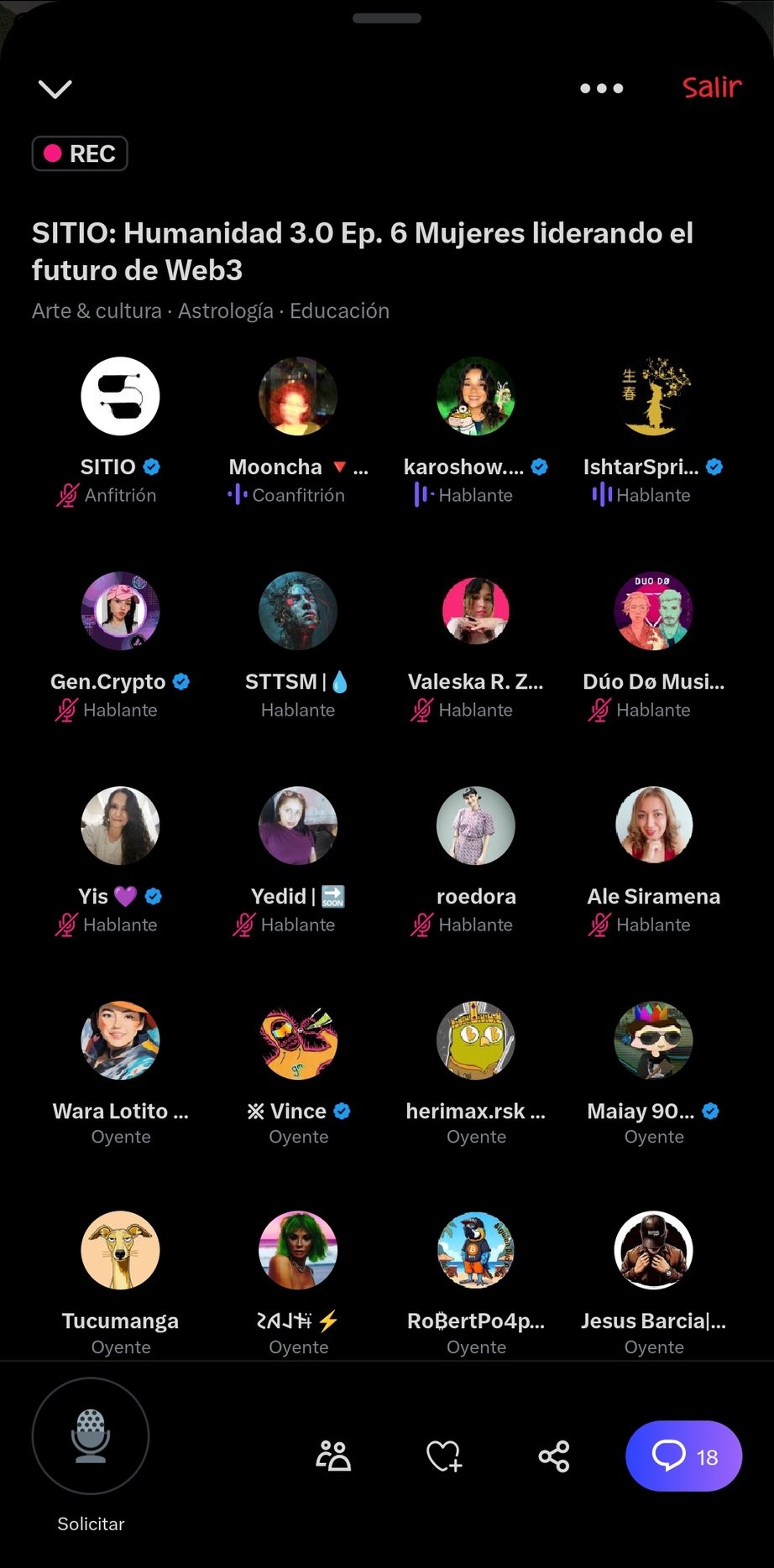Collapse the Space with the down chevron
The image size is (774, 1568).
coord(55,88)
